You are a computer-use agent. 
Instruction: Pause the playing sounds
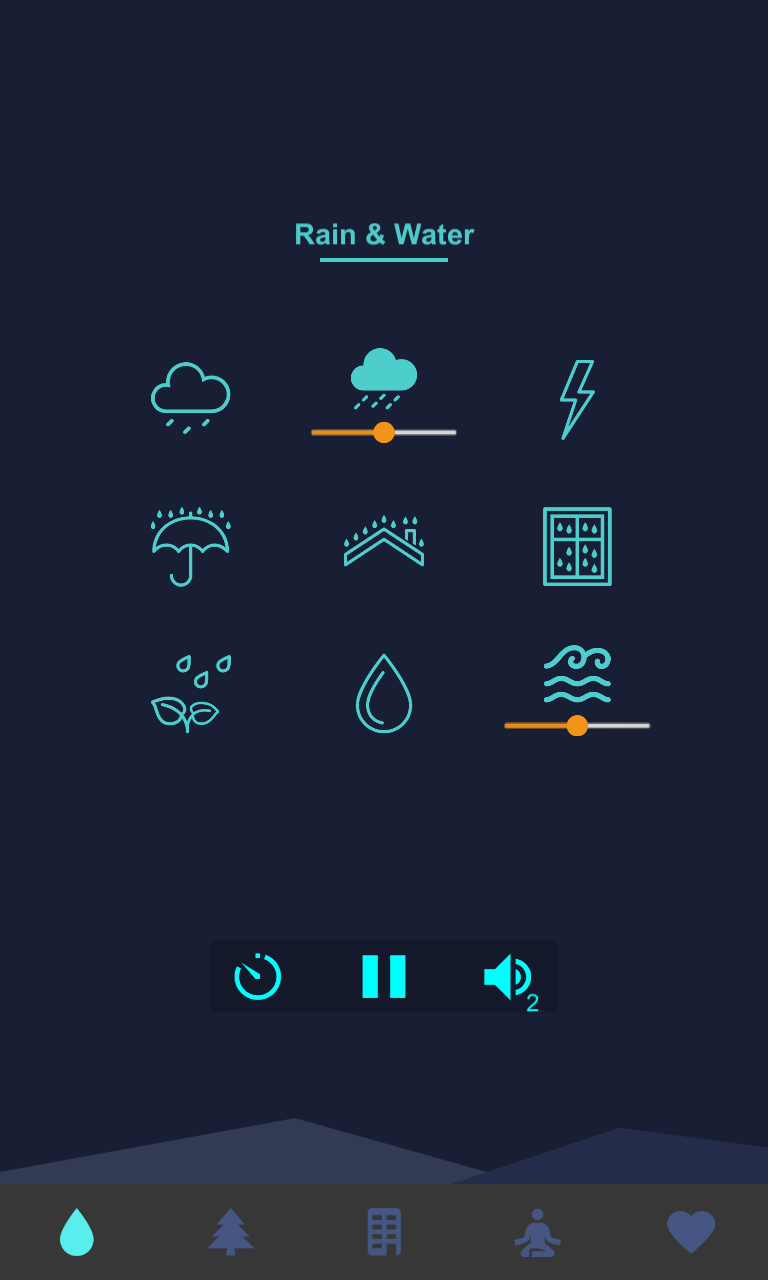(x=384, y=976)
